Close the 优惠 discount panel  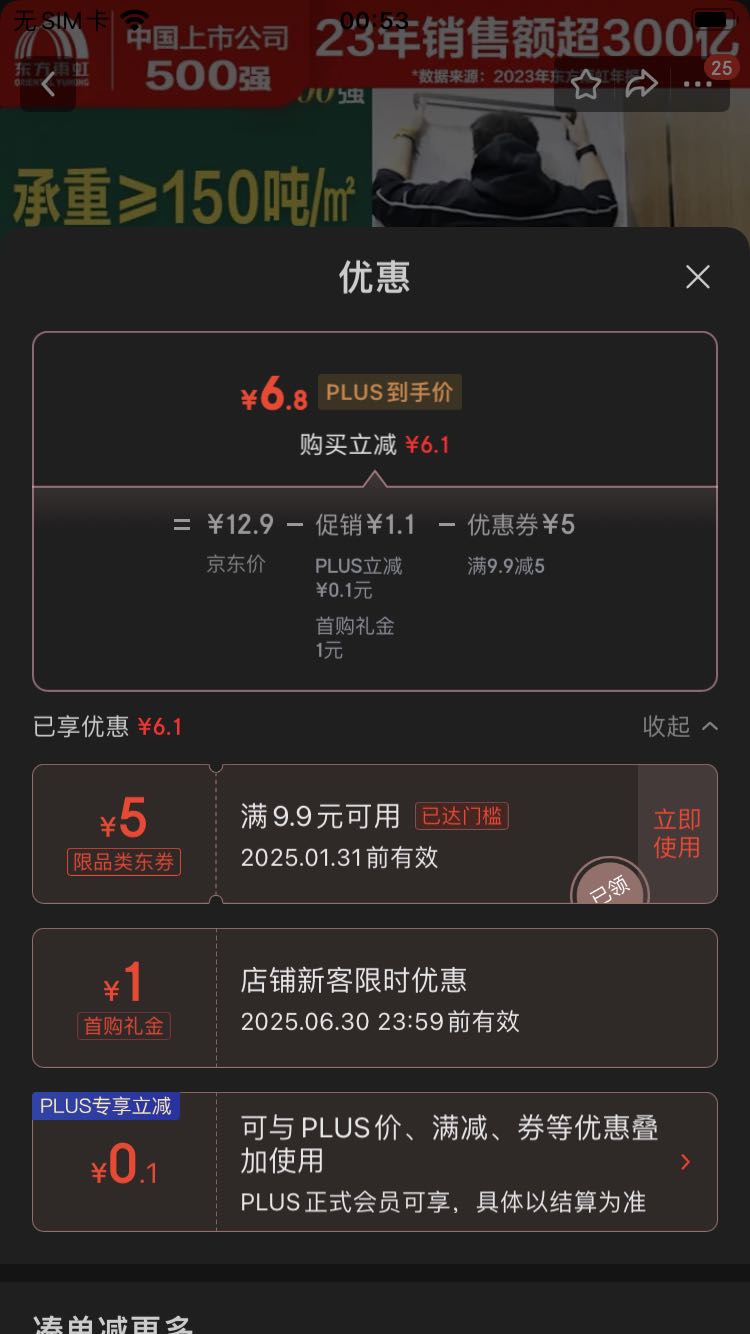tap(697, 277)
